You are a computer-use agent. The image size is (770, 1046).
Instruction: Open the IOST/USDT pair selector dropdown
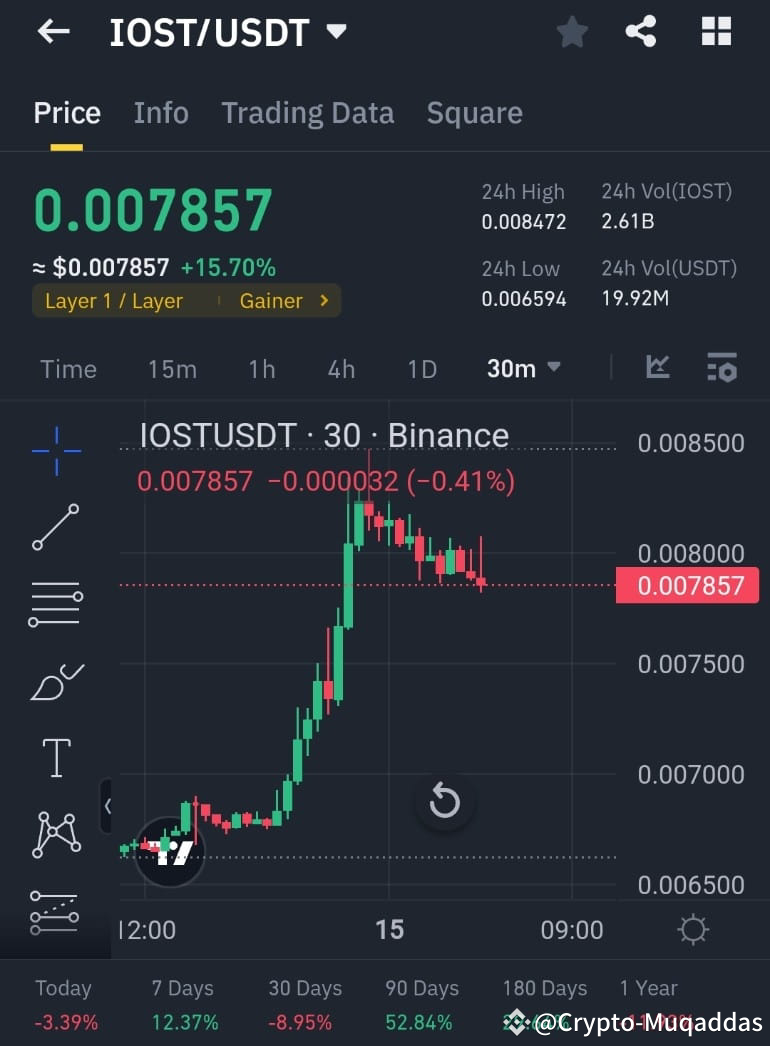click(x=336, y=31)
